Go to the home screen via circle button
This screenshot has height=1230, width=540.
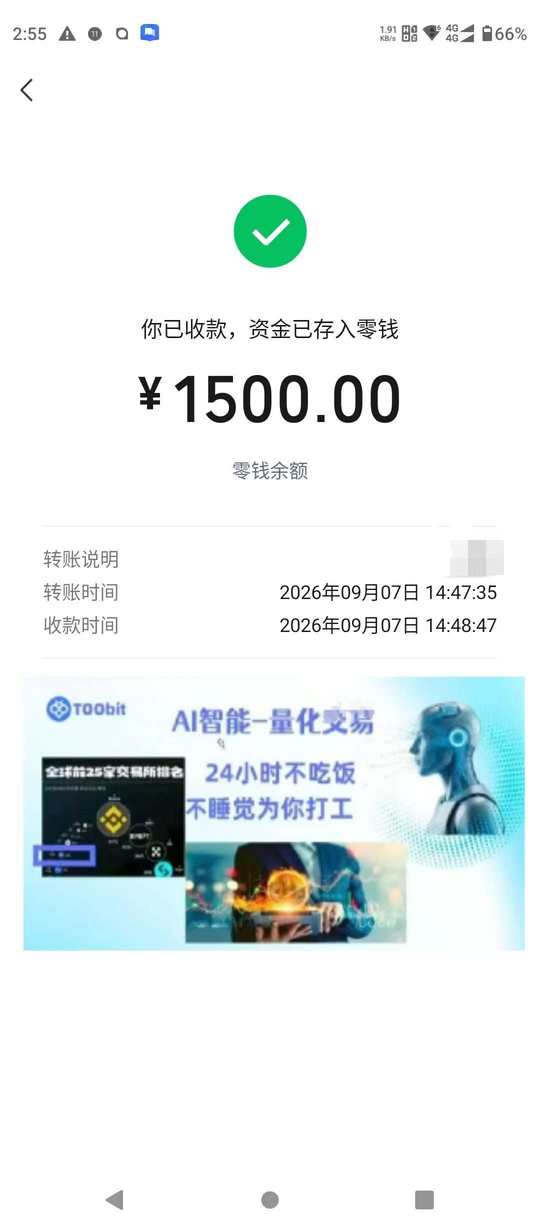[270, 1199]
